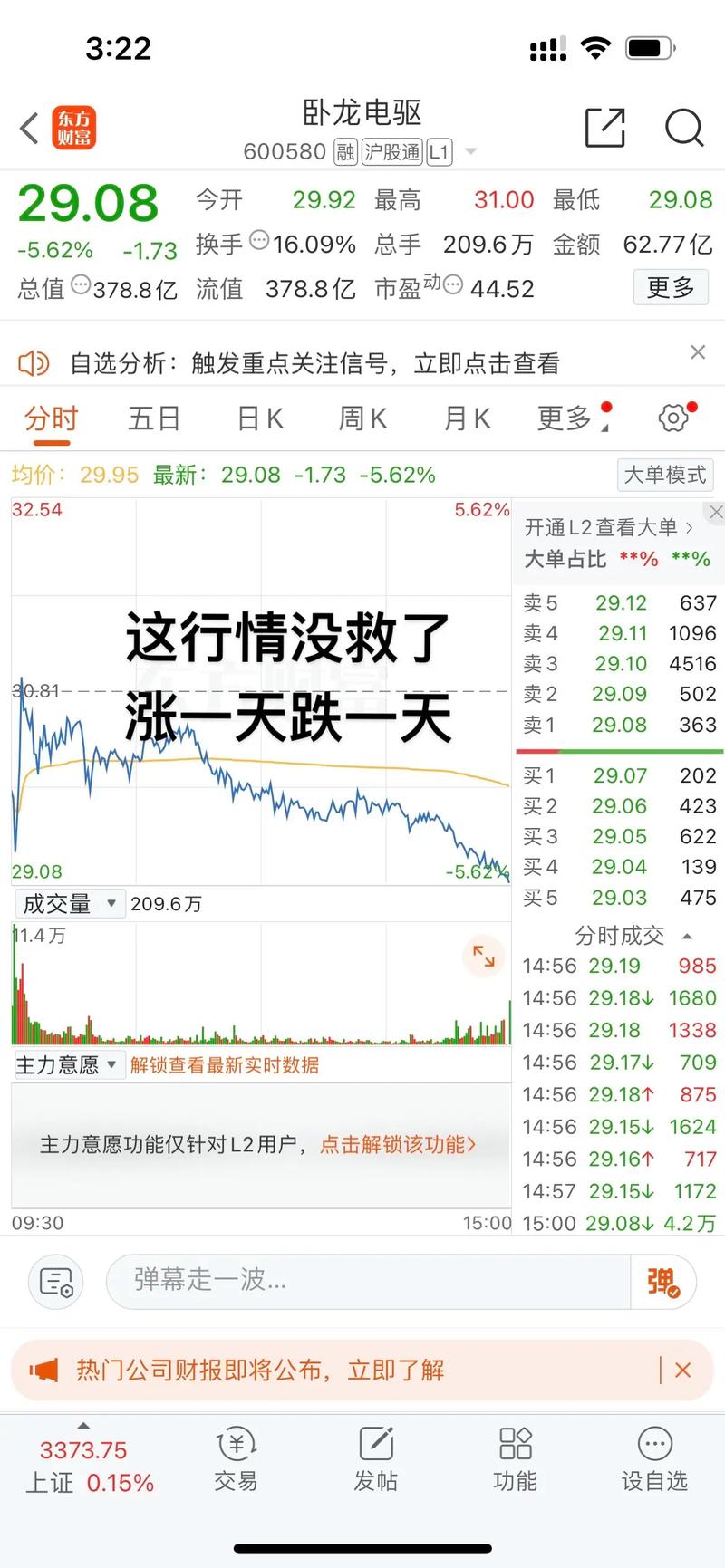
Task: Tap the 弹 barrage toggle button
Action: click(662, 1282)
